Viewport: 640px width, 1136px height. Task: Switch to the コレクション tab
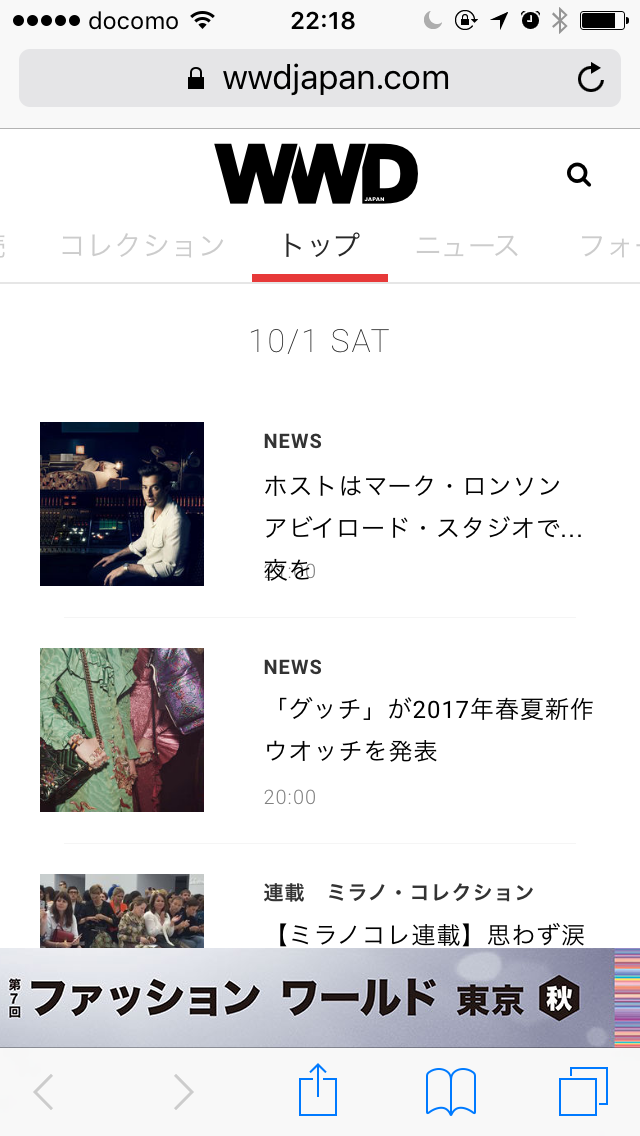point(142,245)
